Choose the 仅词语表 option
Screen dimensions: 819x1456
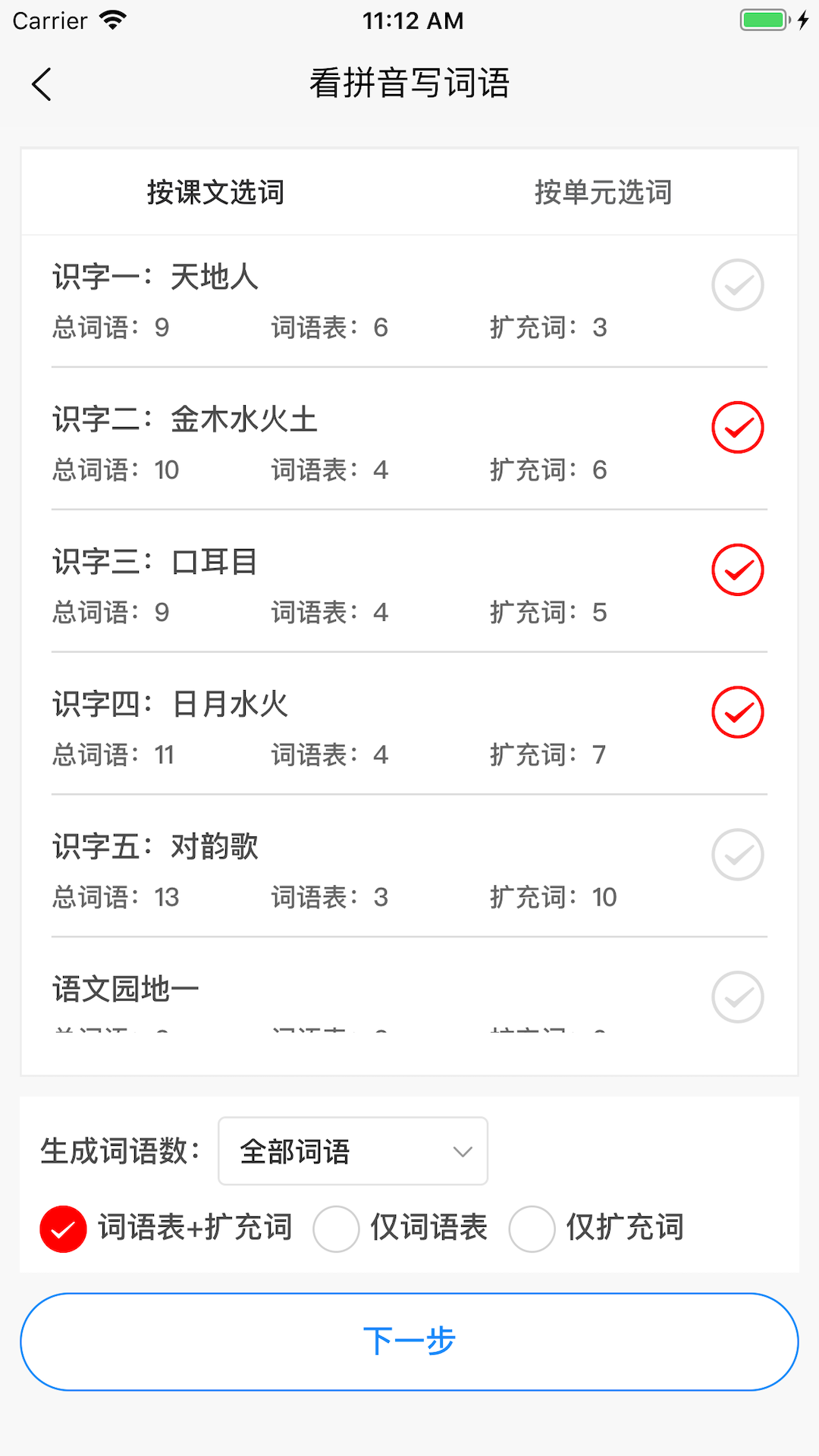click(336, 1228)
